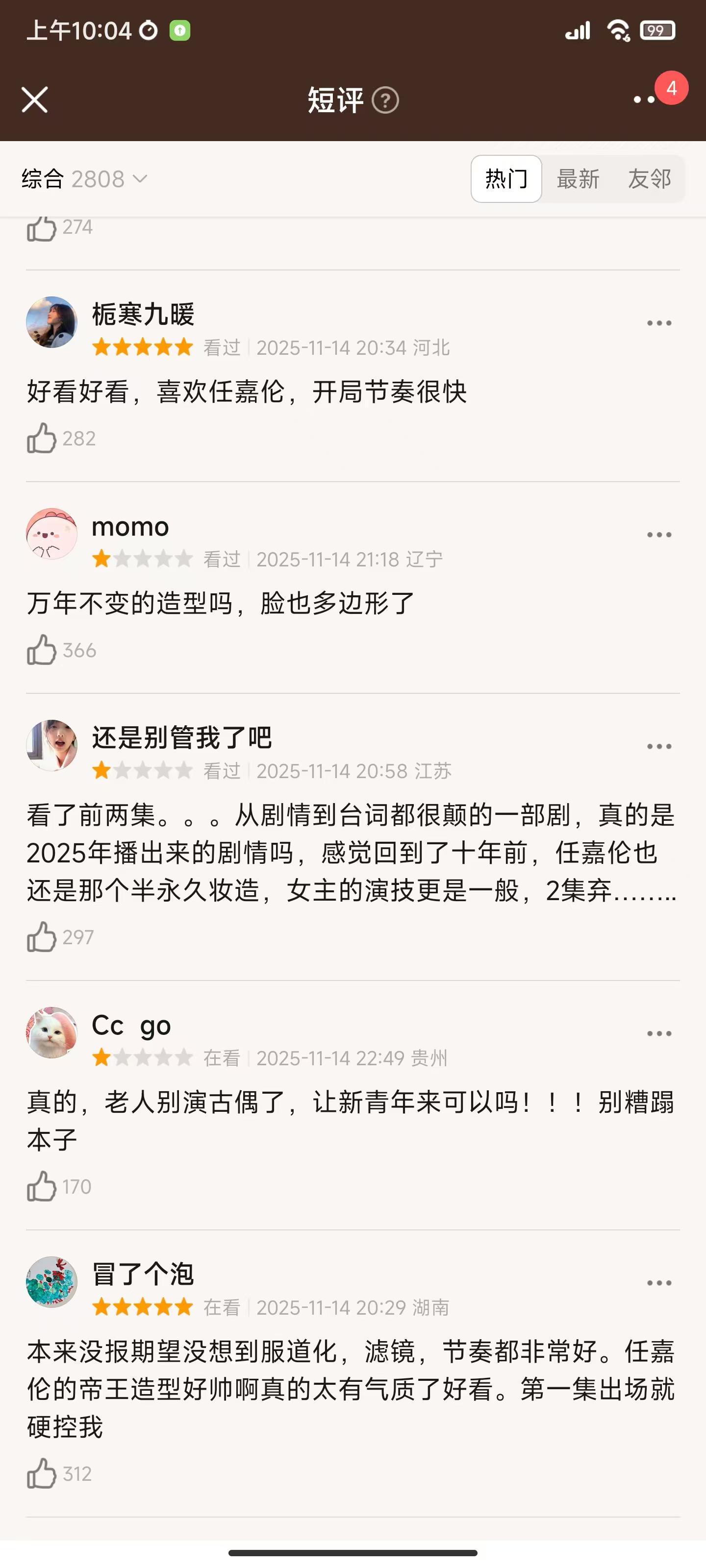Open options for 栀寒九暖's review

[x=659, y=323]
